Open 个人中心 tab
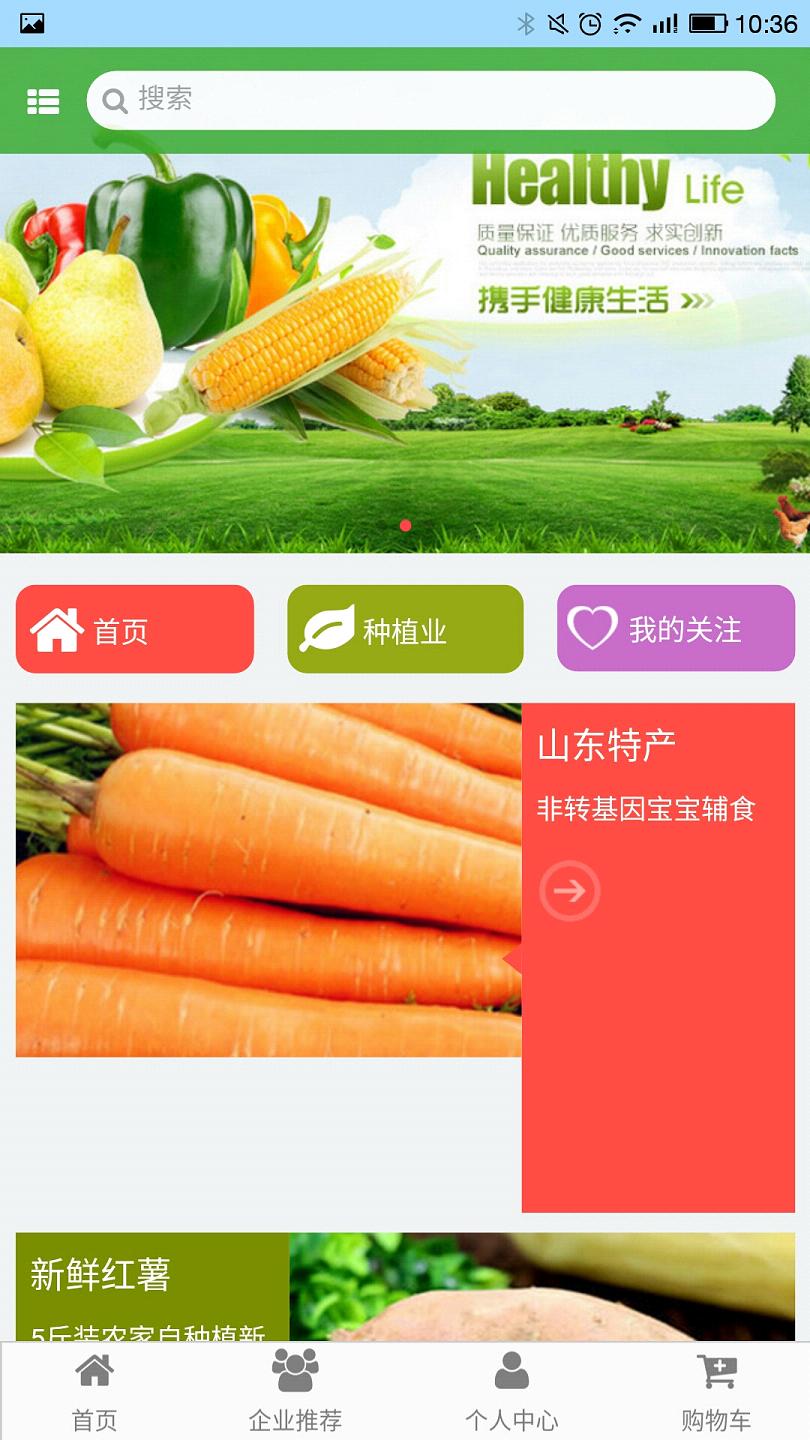Viewport: 810px width, 1440px height. [x=511, y=1392]
